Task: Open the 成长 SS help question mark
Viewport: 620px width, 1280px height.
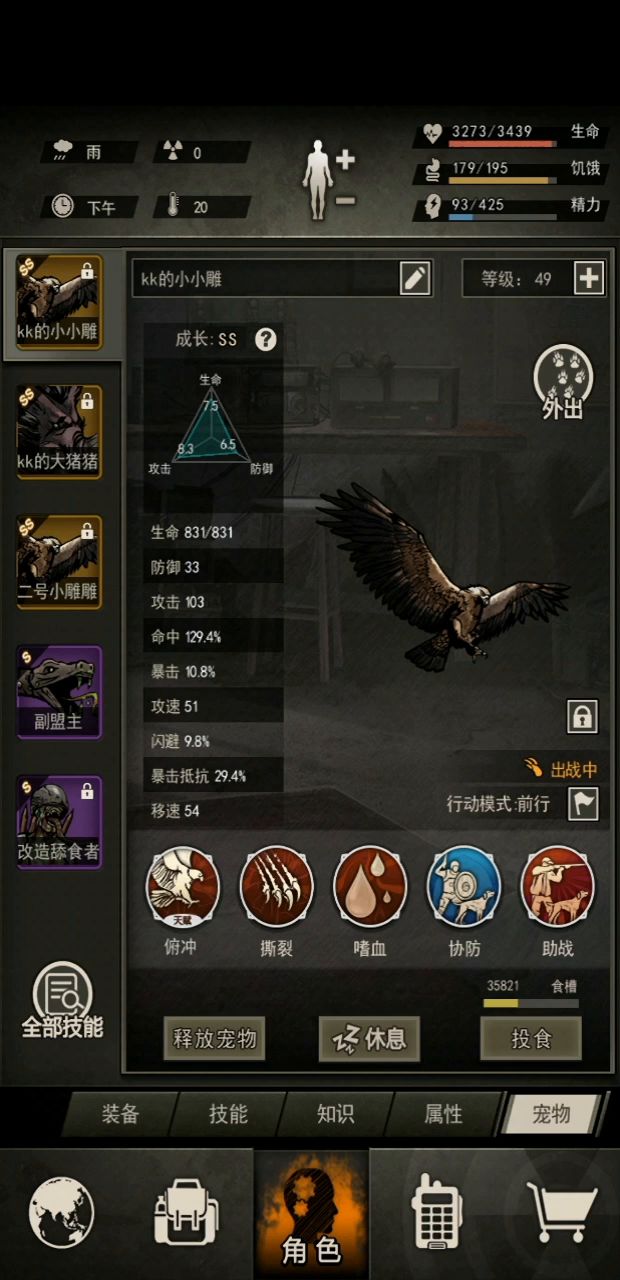Action: [x=265, y=339]
